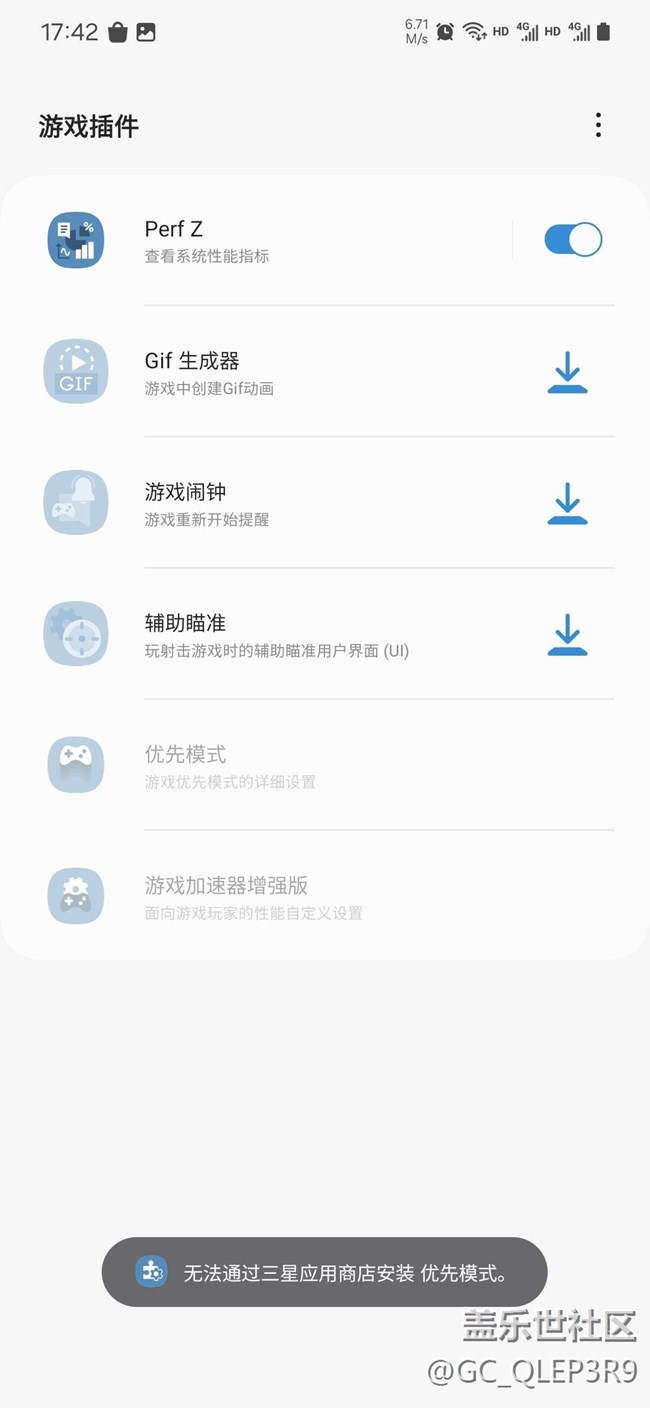Download the 辅助瞄准 plugin
Viewport: 650px width, 1408px height.
567,634
